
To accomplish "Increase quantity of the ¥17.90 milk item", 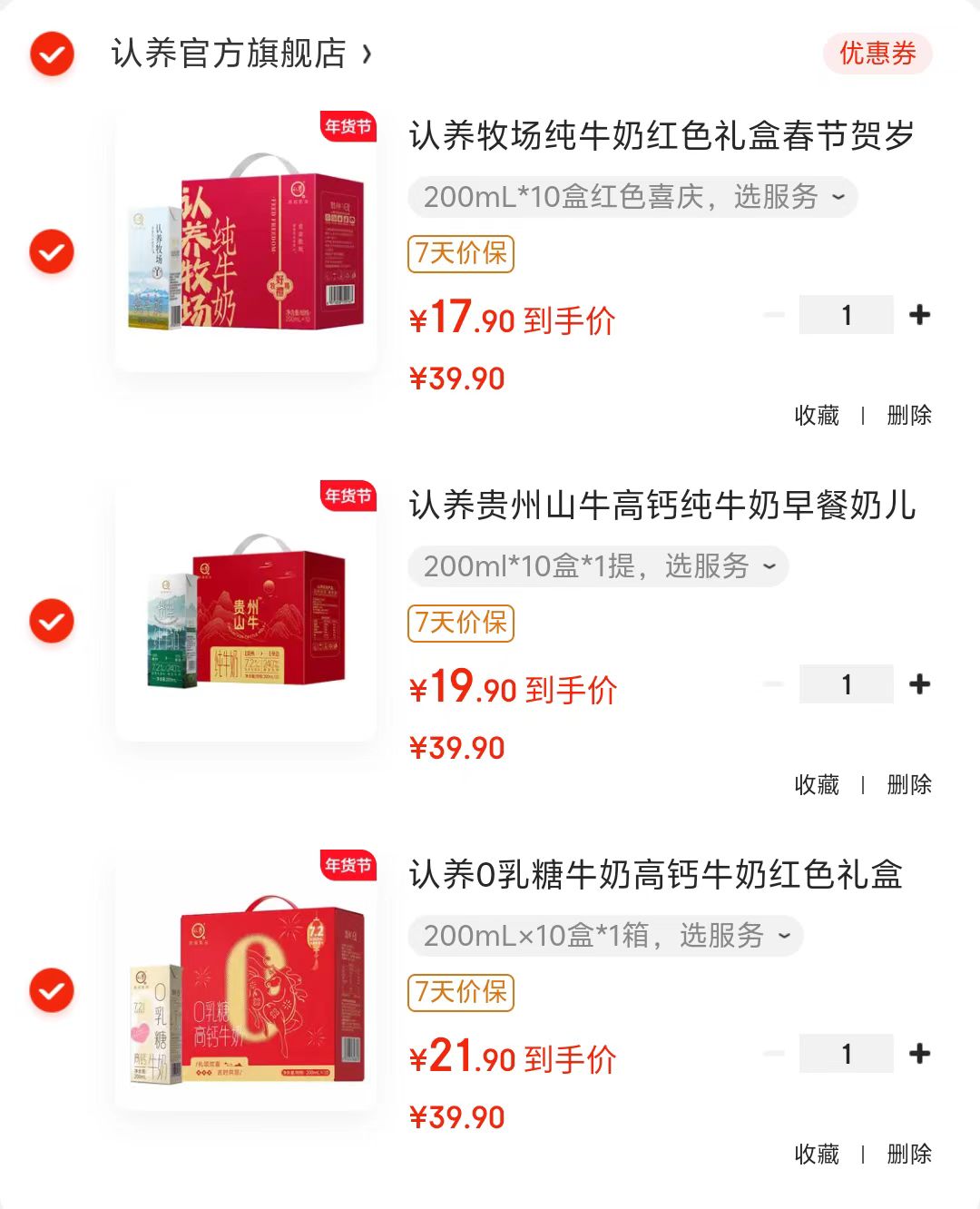I will [919, 315].
